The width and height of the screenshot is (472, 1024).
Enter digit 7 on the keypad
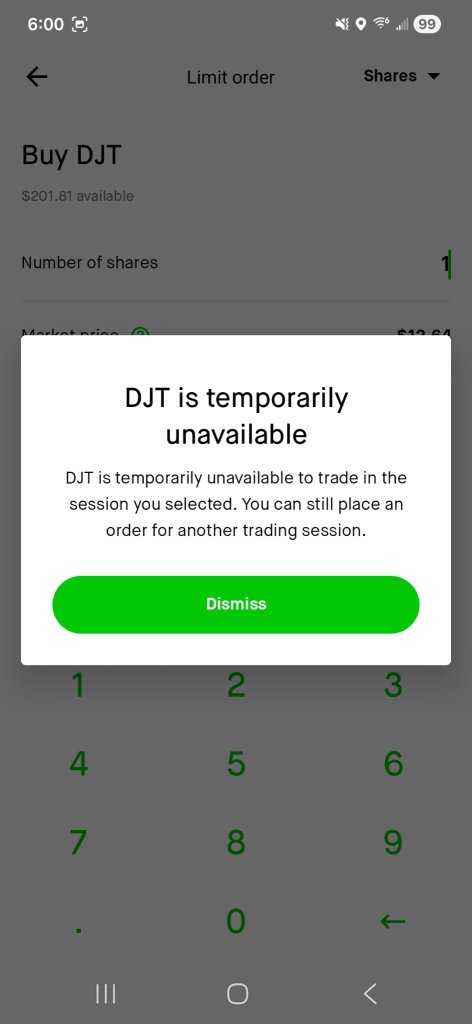[x=78, y=842]
